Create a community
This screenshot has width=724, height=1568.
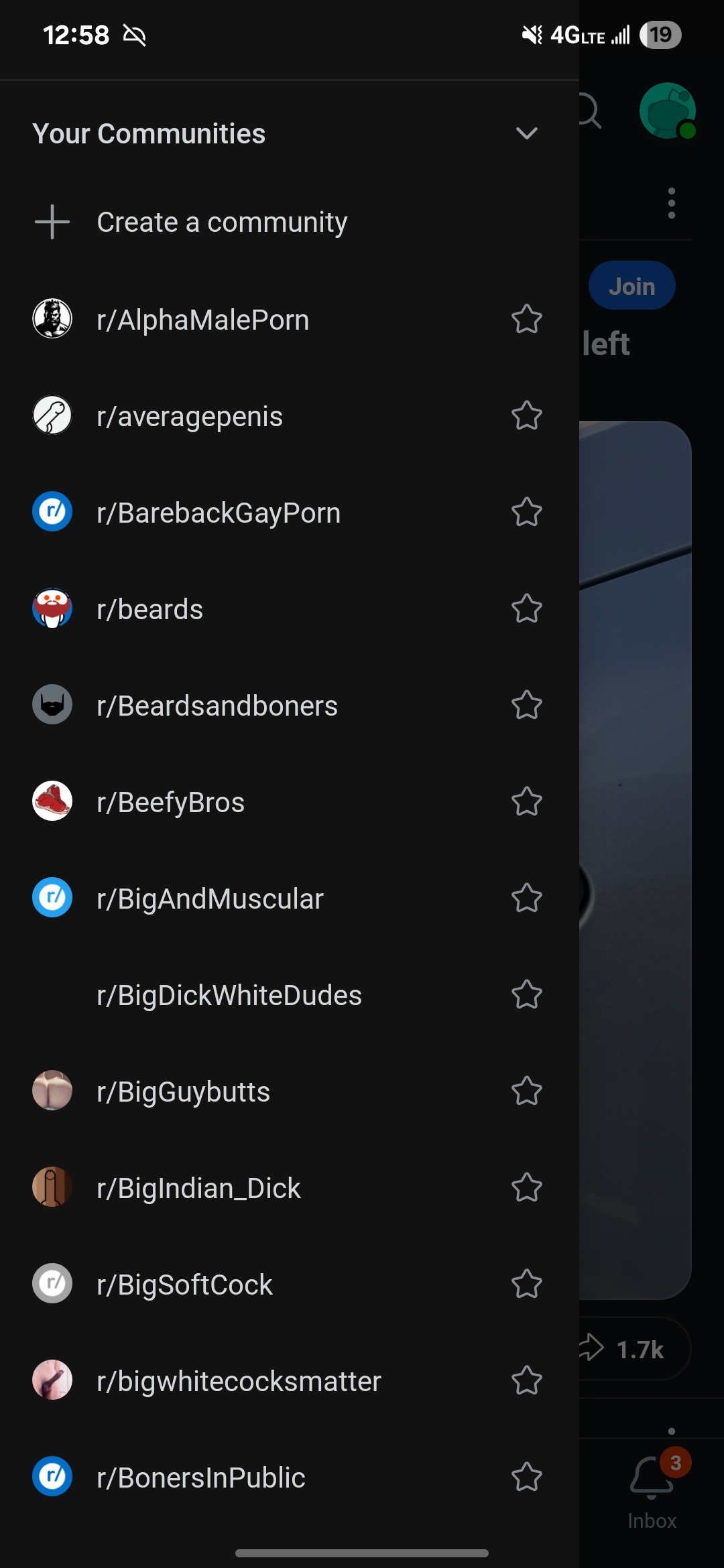pyautogui.click(x=221, y=222)
